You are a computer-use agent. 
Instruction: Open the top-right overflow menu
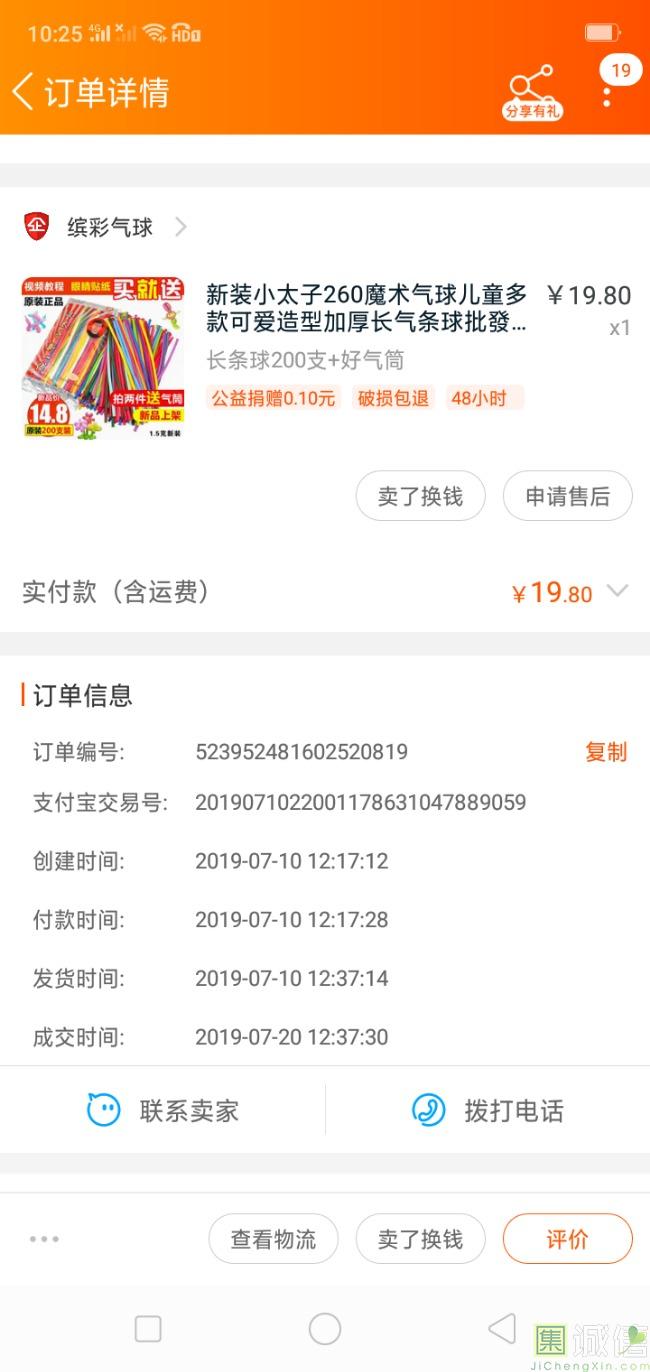pos(607,95)
